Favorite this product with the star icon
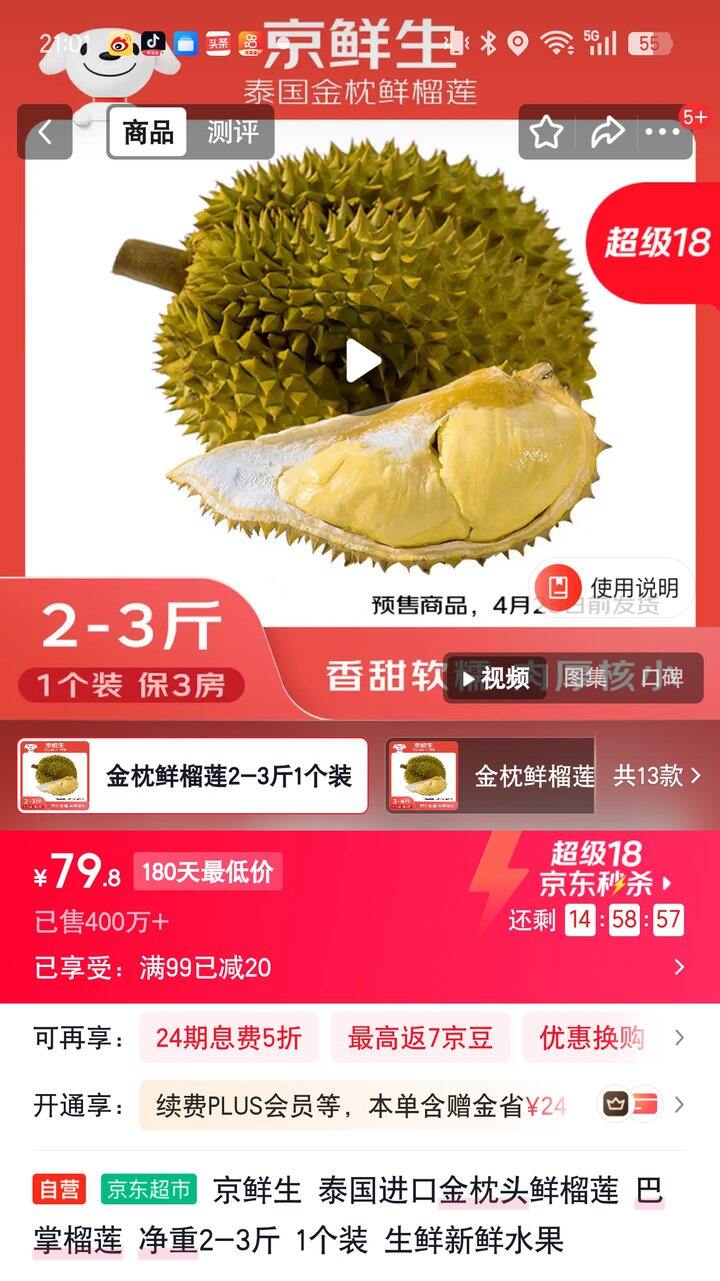 point(546,132)
